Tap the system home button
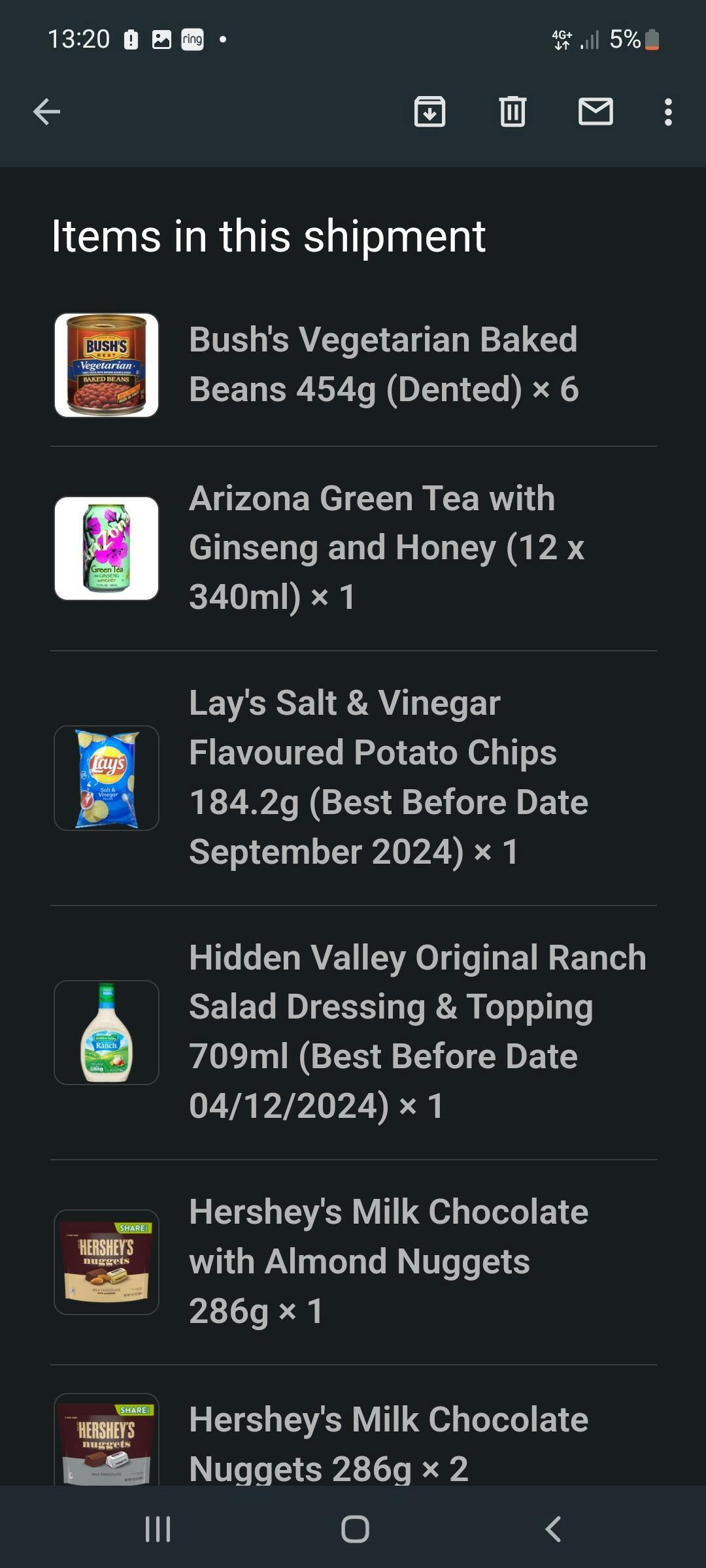 355,1529
